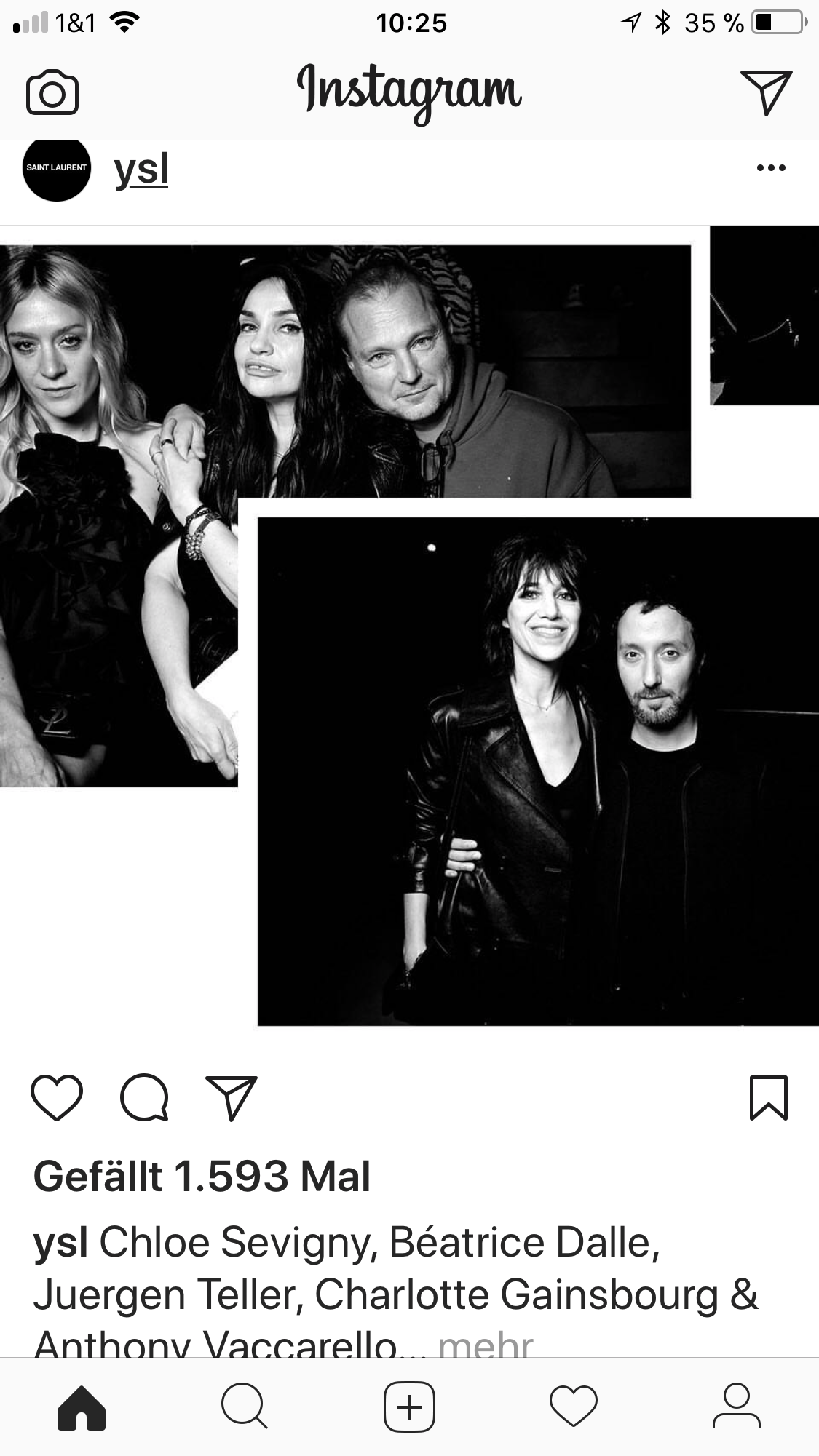Expand the caption with 'mehr'

click(486, 1343)
